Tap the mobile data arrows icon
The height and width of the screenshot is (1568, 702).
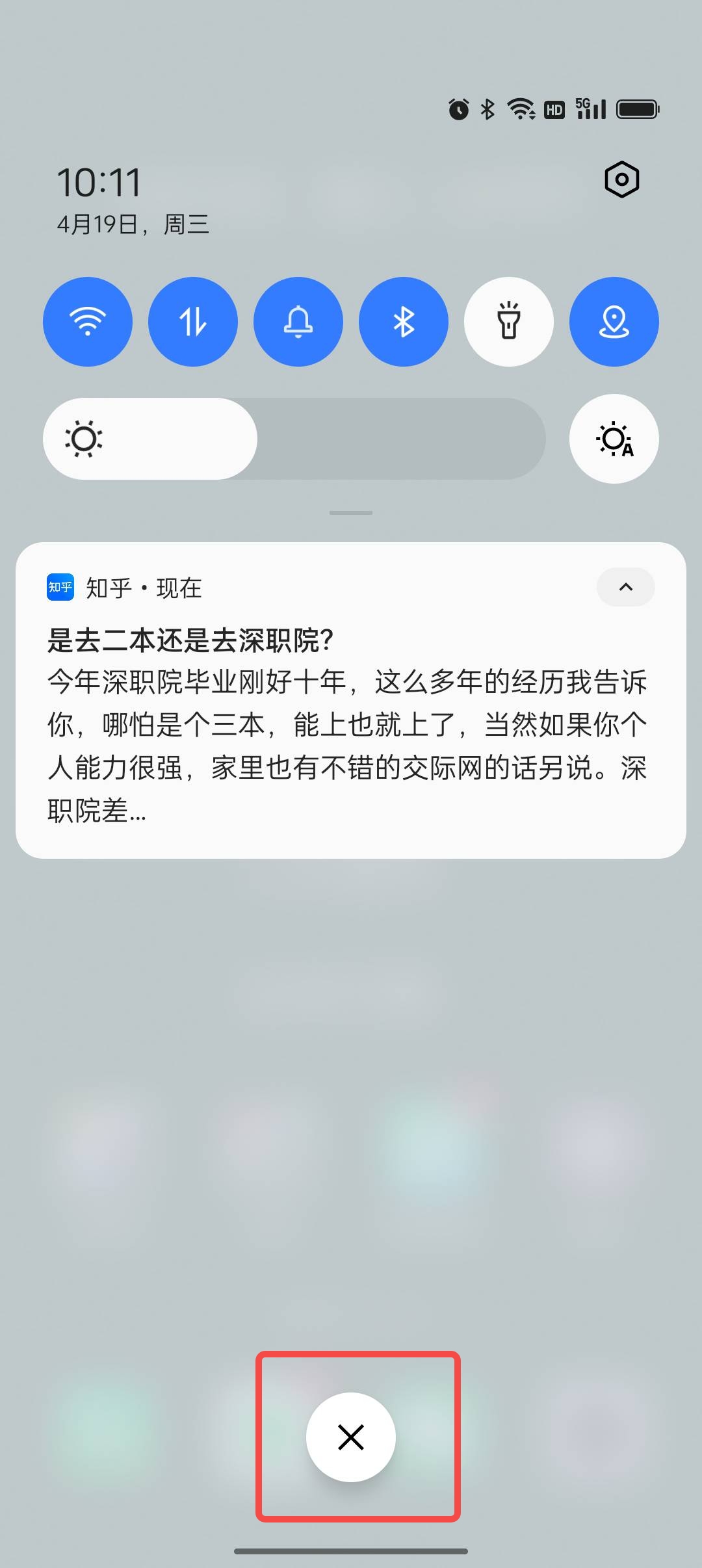pyautogui.click(x=193, y=322)
